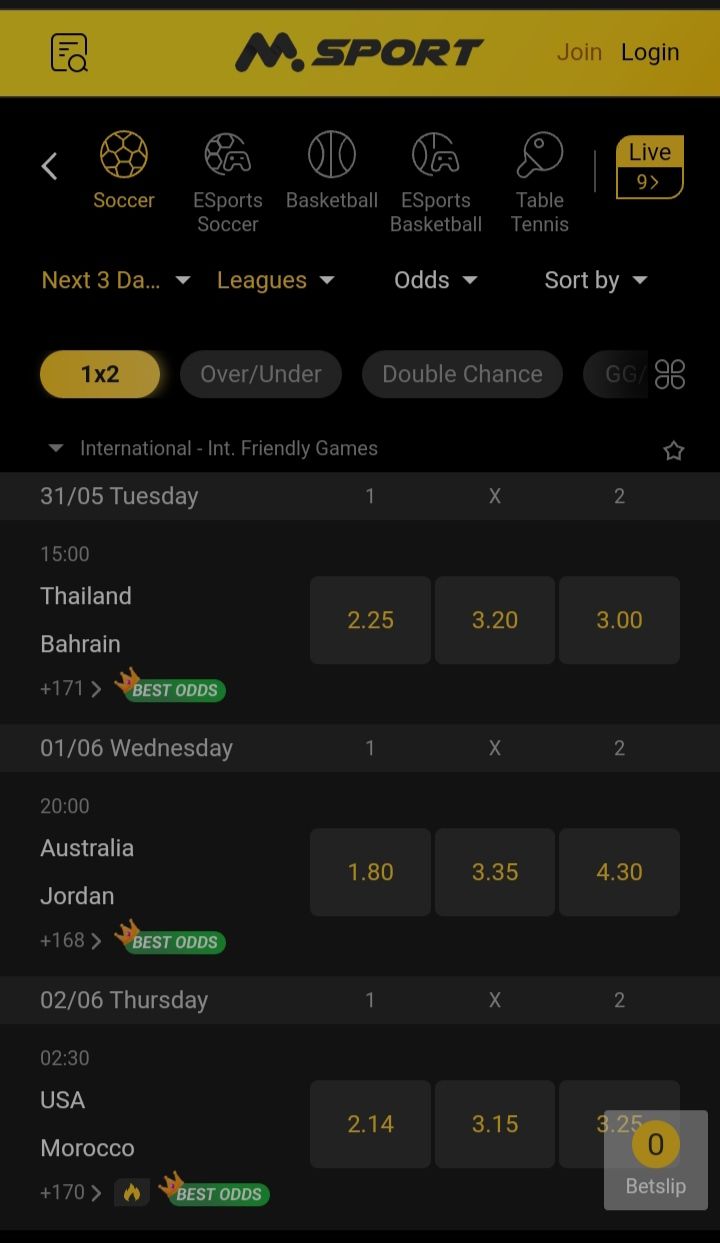The height and width of the screenshot is (1243, 720).
Task: Bet on Thailand win at 2.25
Action: point(370,620)
